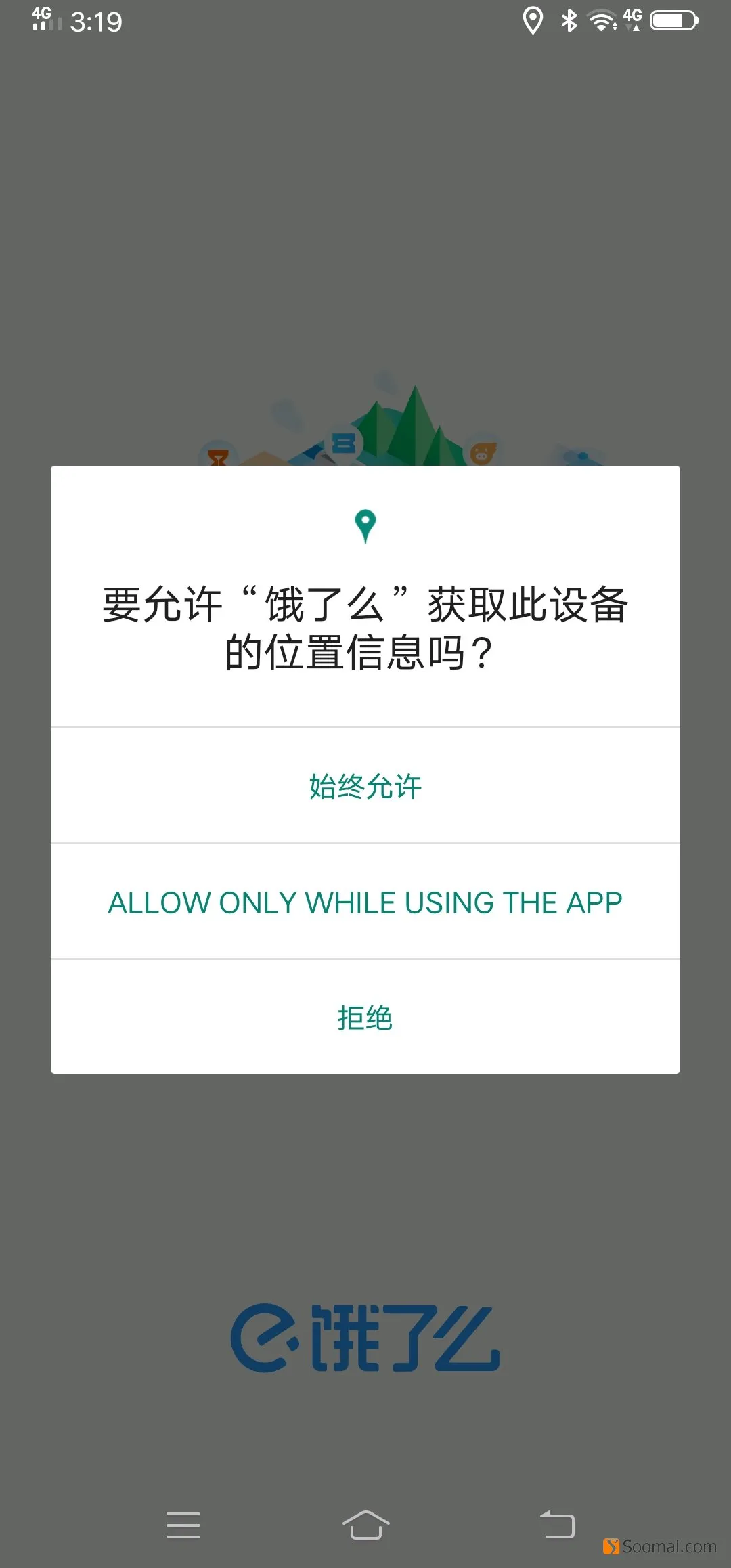Open the recent apps menu button
731x1568 pixels.
183,1525
